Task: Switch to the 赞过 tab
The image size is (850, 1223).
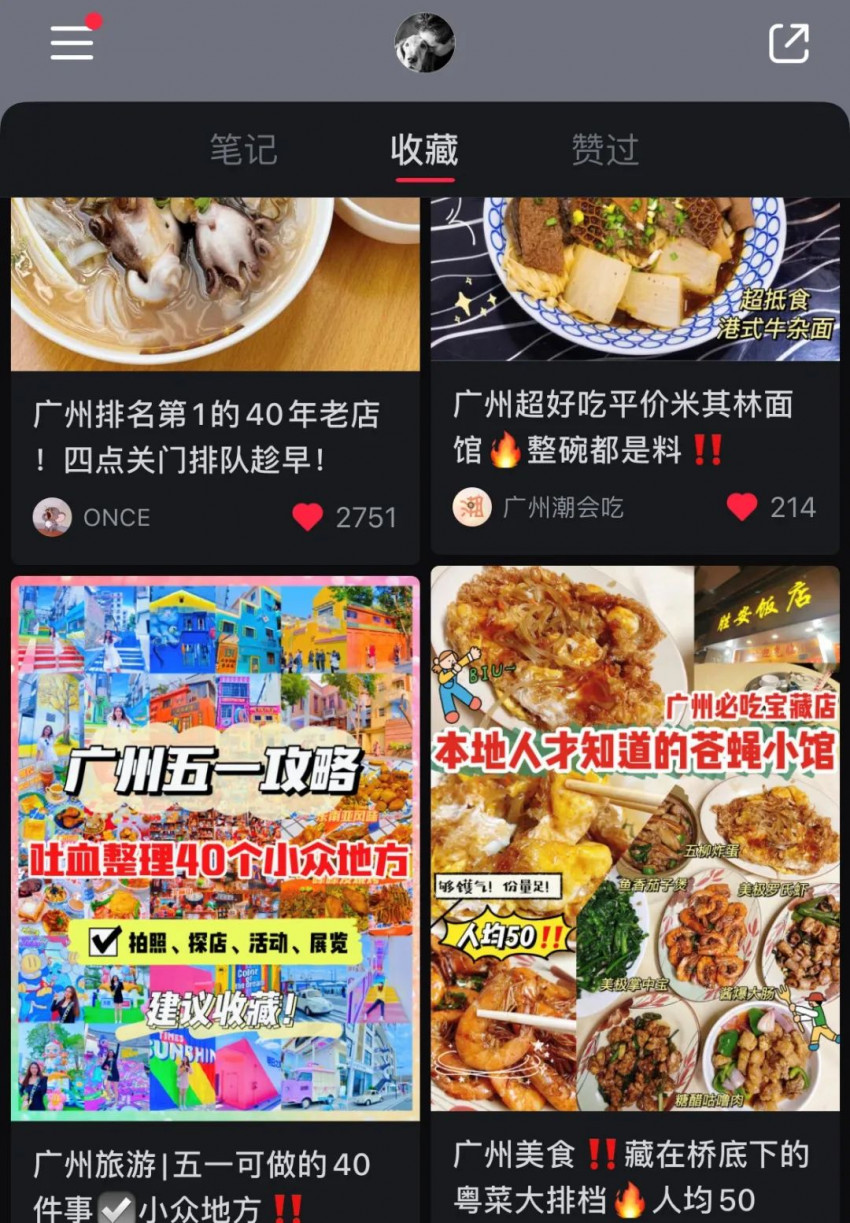Action: tap(603, 150)
